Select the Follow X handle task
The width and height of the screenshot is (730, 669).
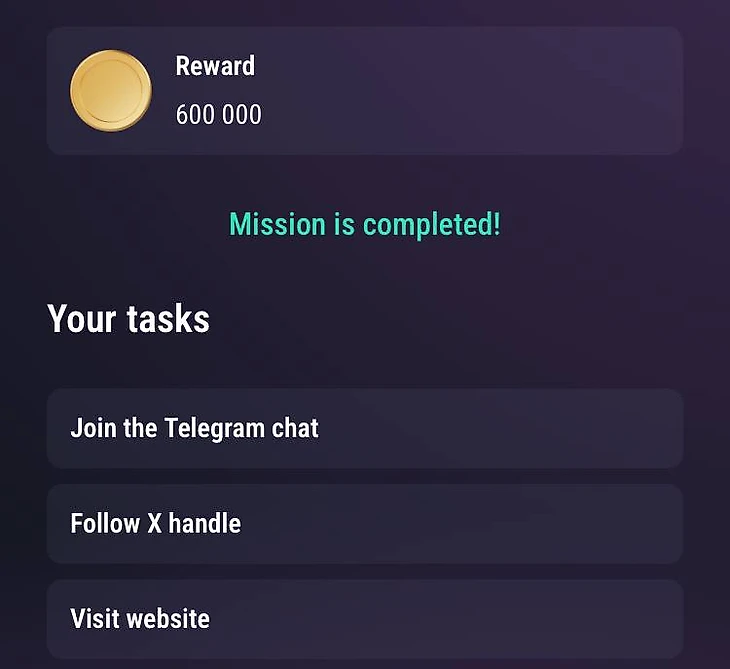364,523
